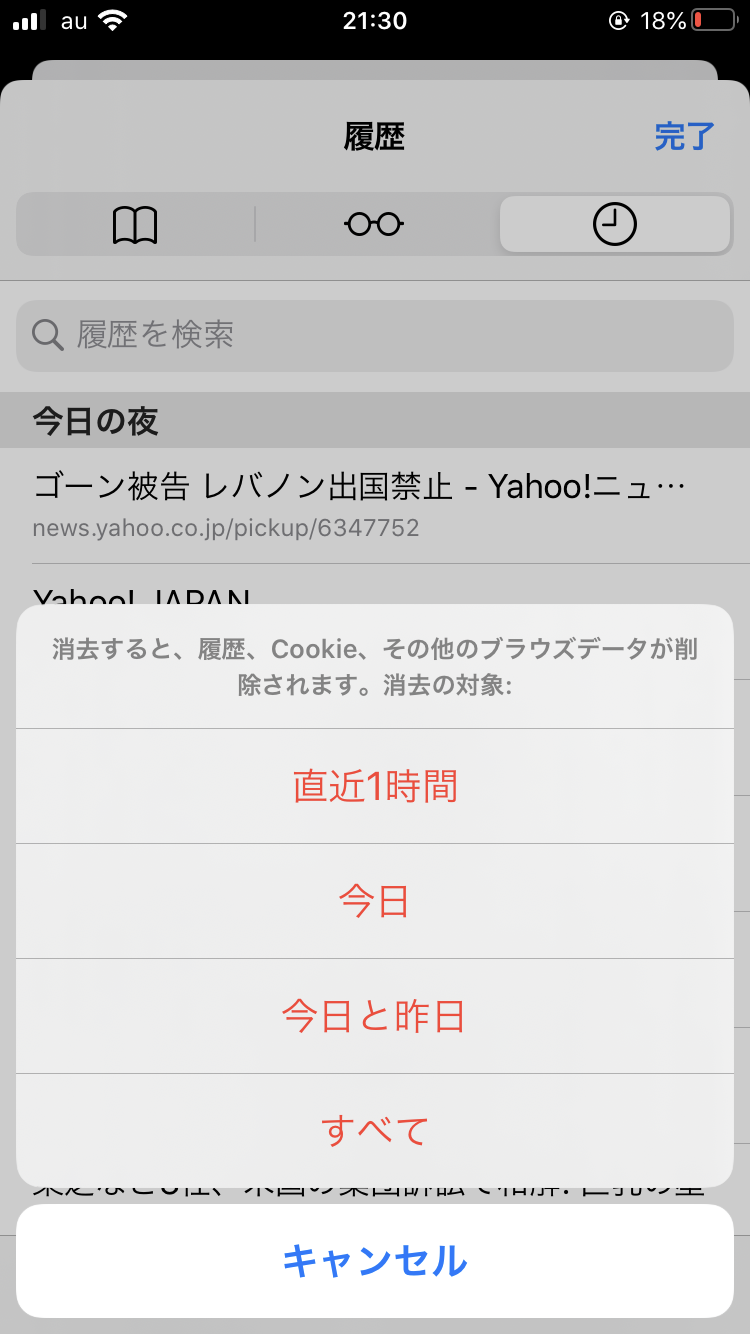
Task: Choose 今日 to clear today's history
Action: pyautogui.click(x=375, y=901)
